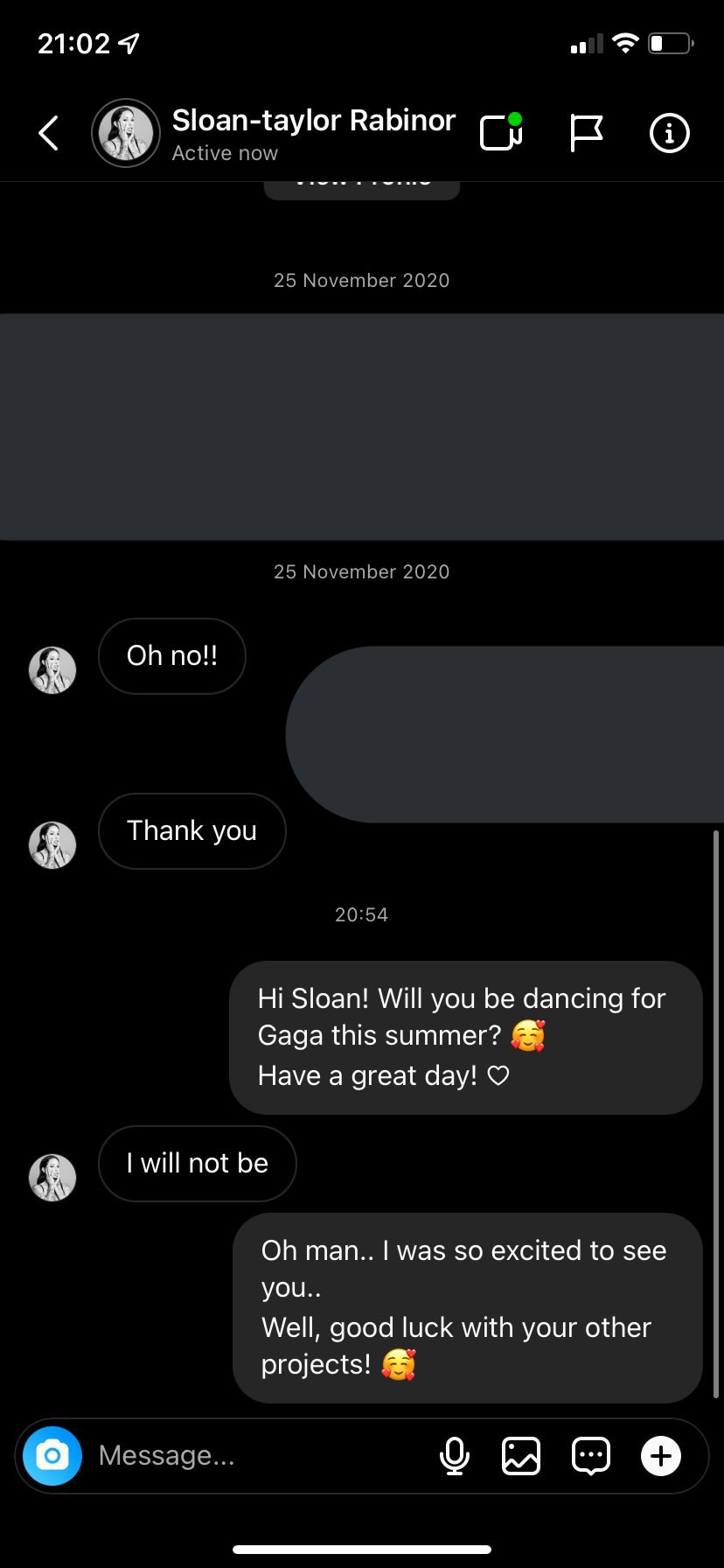Image resolution: width=724 pixels, height=1568 pixels.
Task: Record a voice message
Action: (x=454, y=1456)
